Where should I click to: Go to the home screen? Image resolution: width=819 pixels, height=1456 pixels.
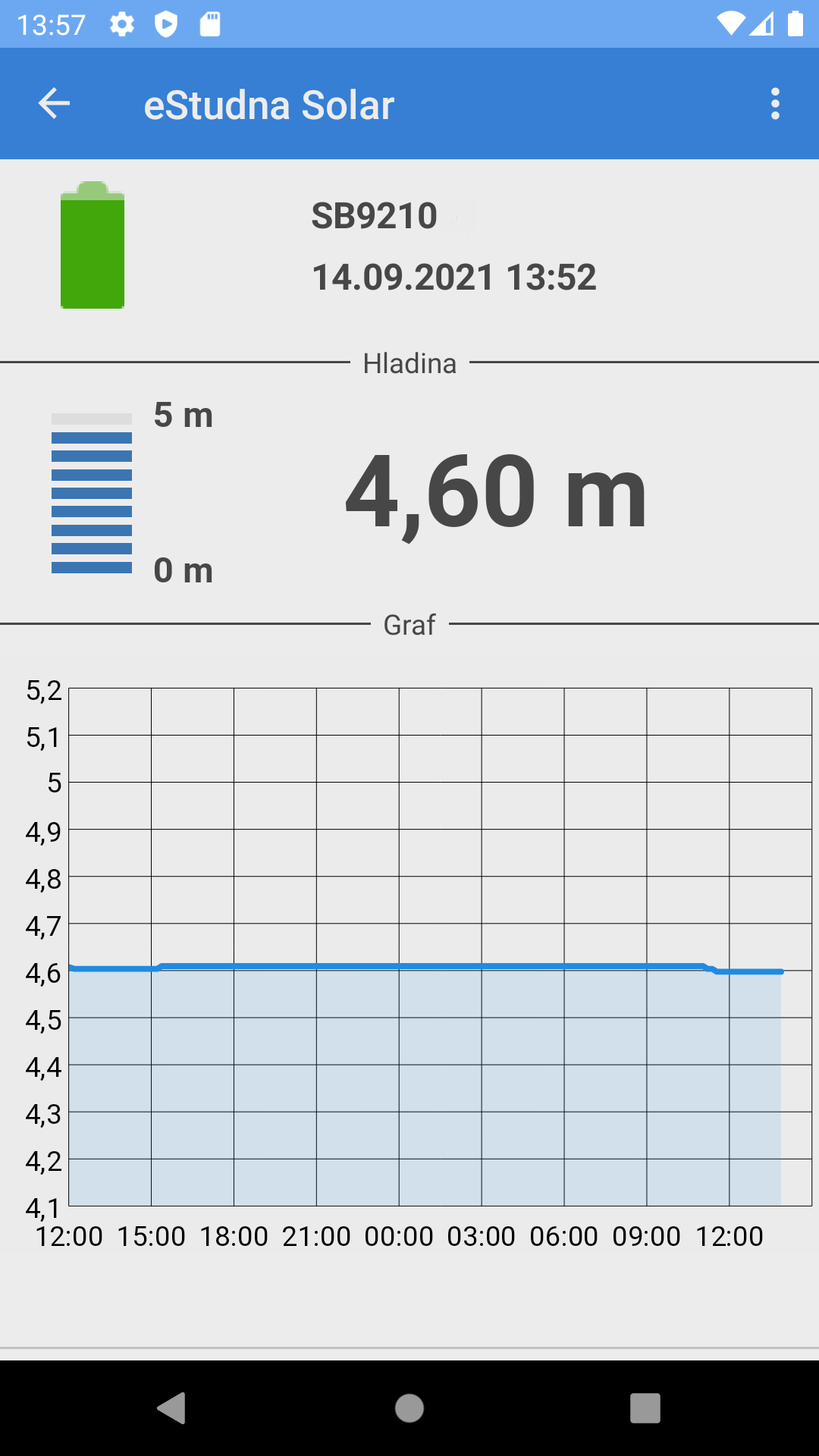409,1408
